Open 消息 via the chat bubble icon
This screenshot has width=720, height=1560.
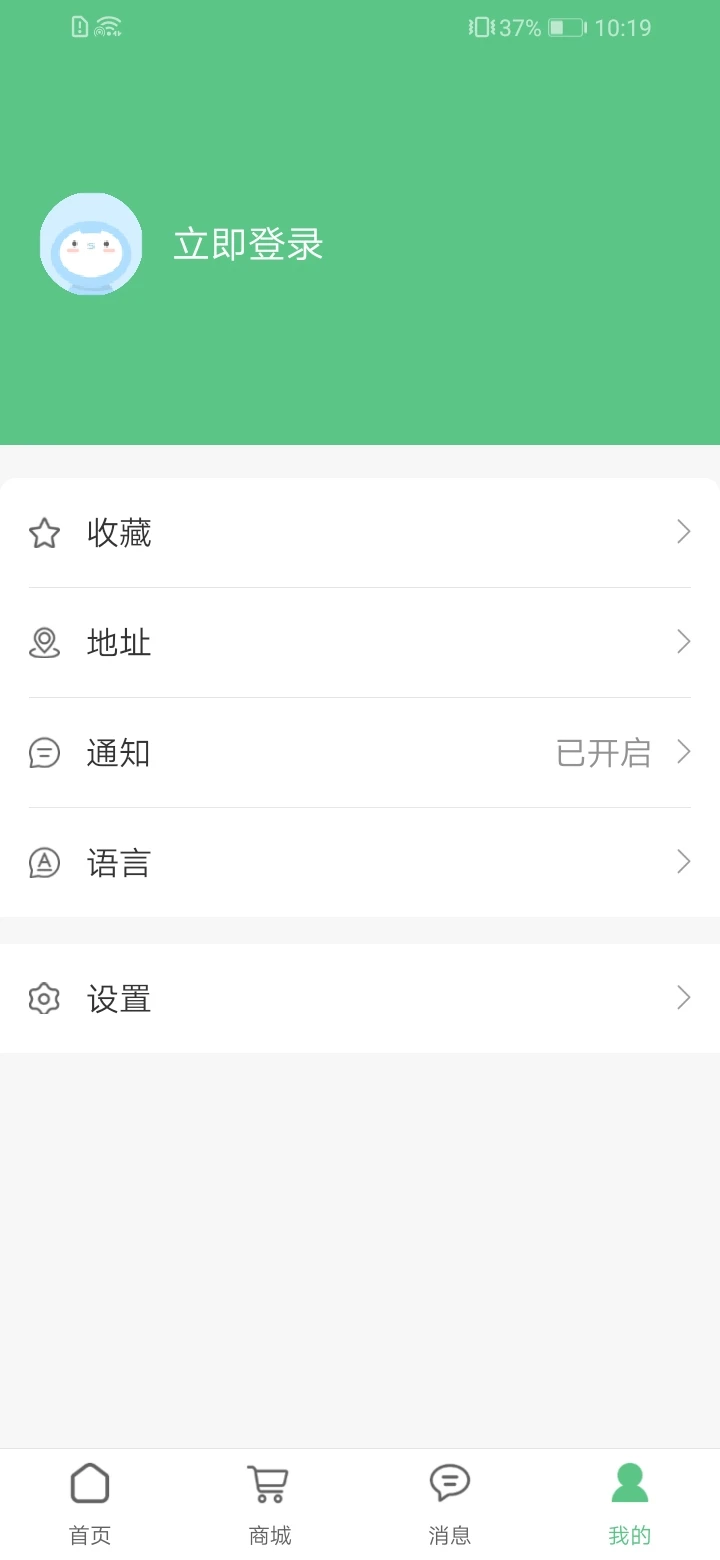449,1485
